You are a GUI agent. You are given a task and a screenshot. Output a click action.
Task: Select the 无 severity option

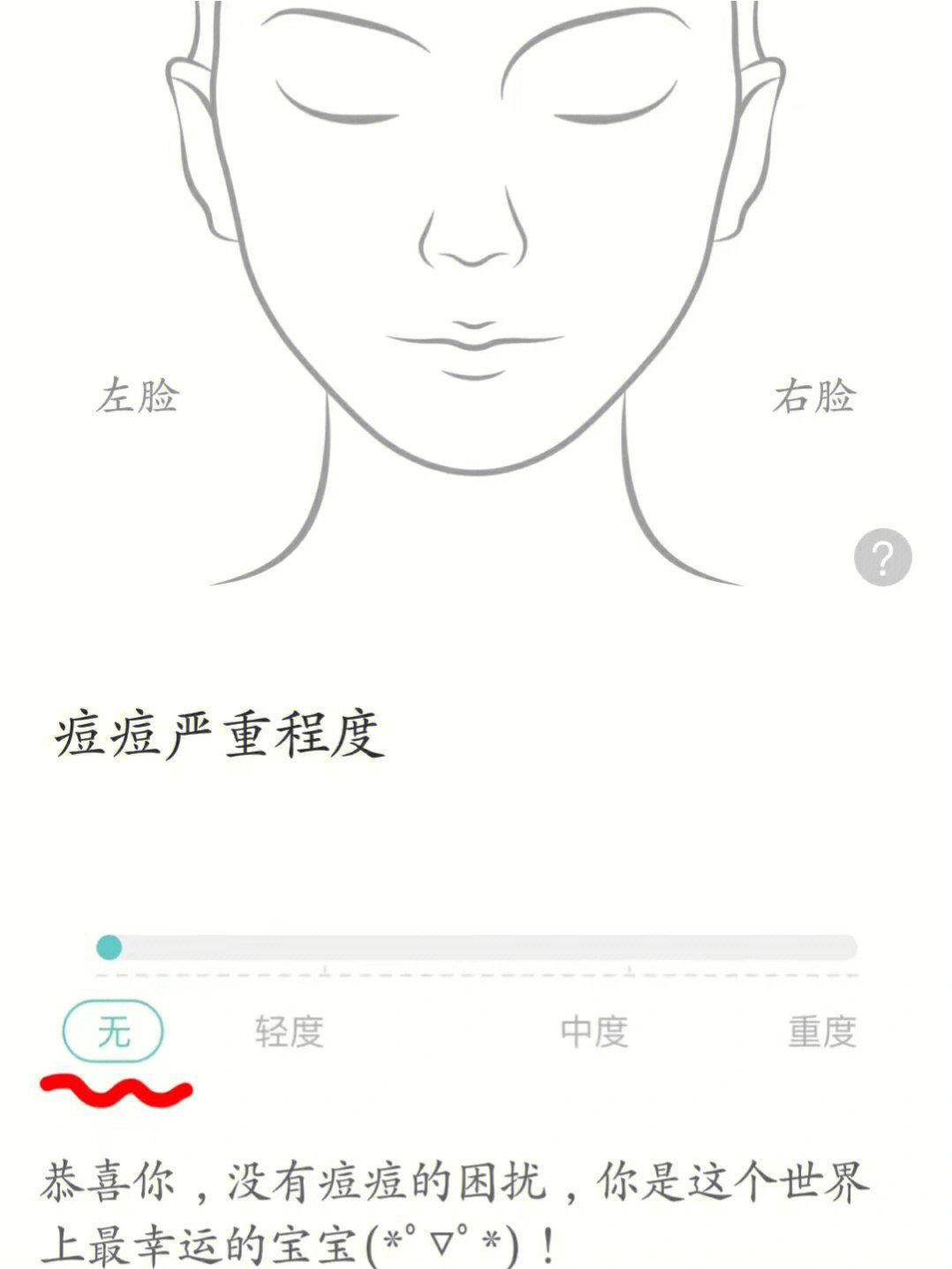click(113, 1031)
